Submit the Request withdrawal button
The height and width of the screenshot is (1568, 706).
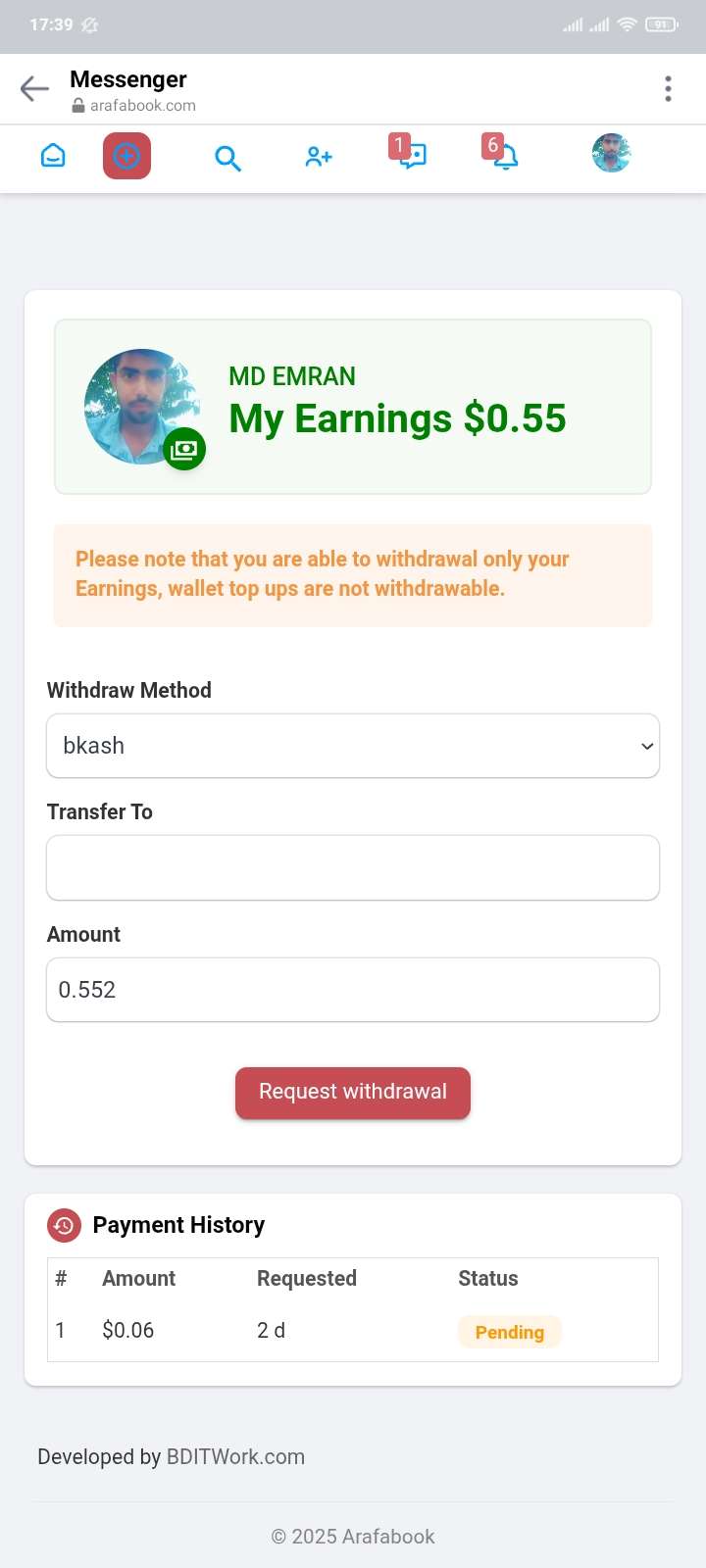[x=353, y=1092]
